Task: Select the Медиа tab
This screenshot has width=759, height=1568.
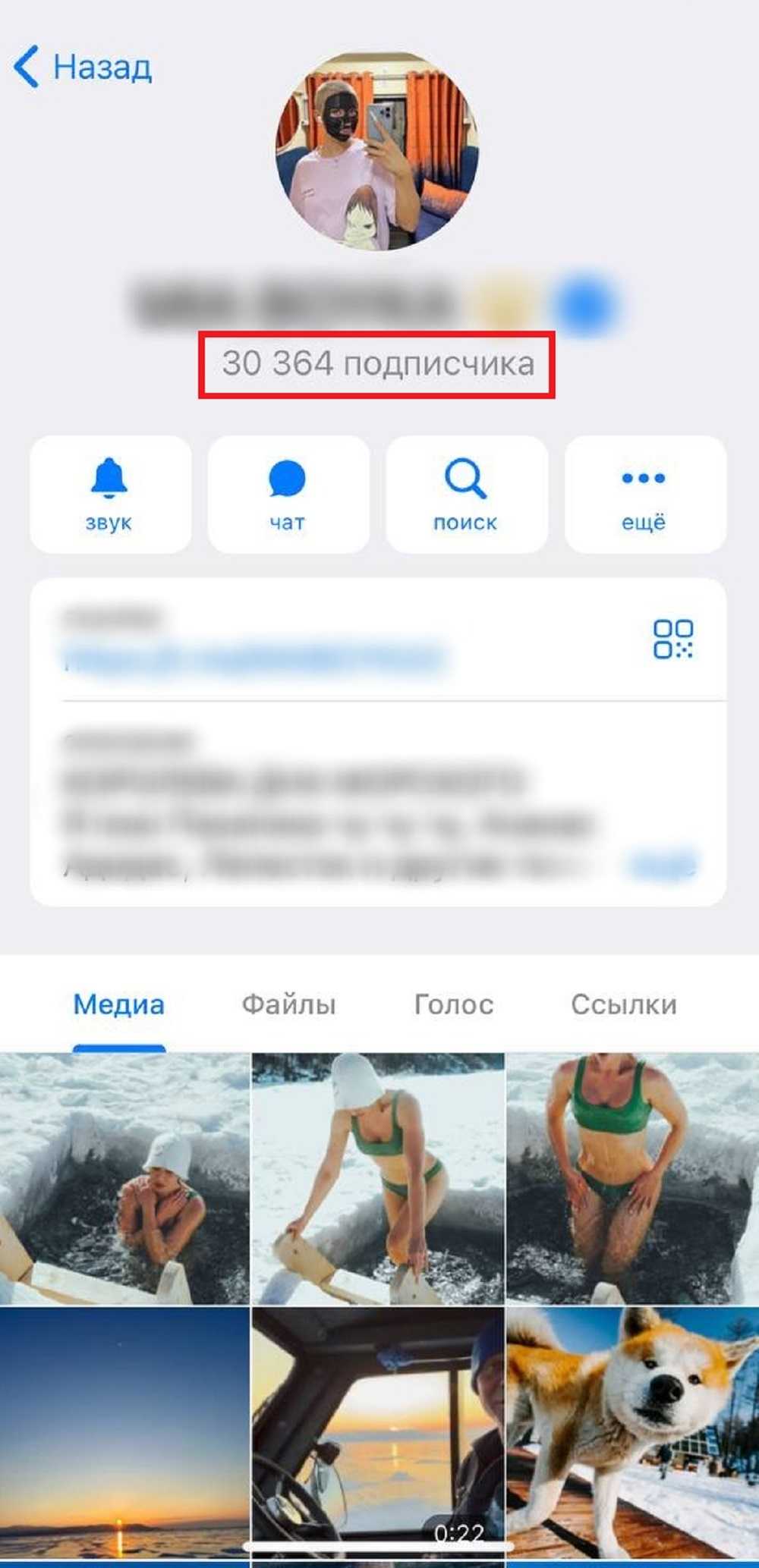Action: (118, 1004)
